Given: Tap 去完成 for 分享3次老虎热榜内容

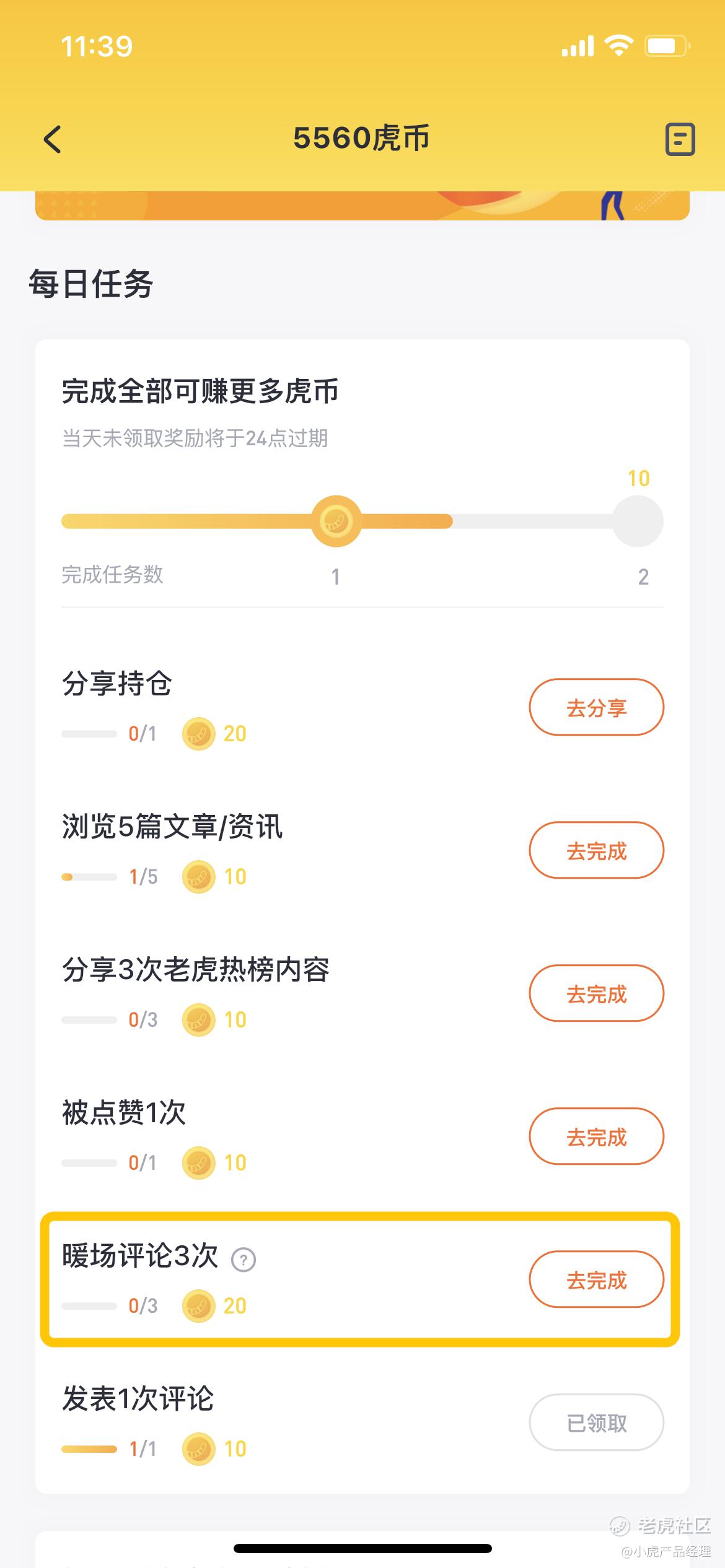Looking at the screenshot, I should [596, 993].
